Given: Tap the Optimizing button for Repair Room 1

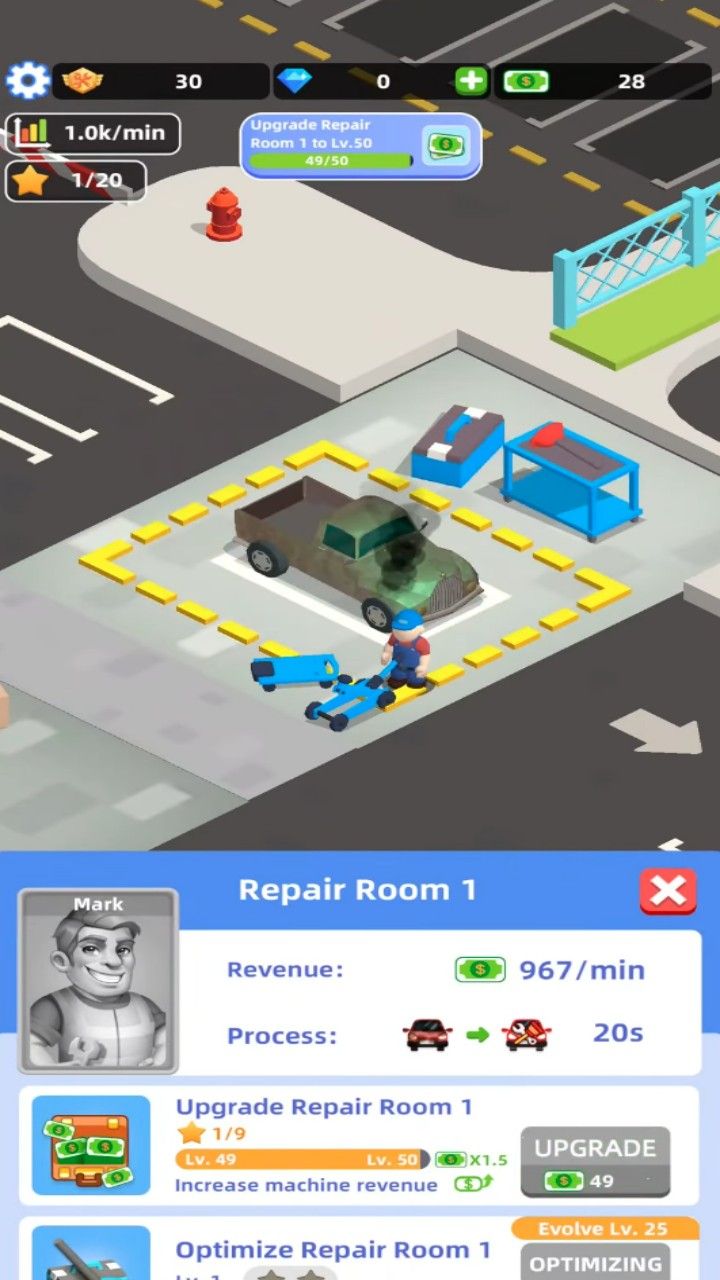Looking at the screenshot, I should pyautogui.click(x=595, y=1262).
